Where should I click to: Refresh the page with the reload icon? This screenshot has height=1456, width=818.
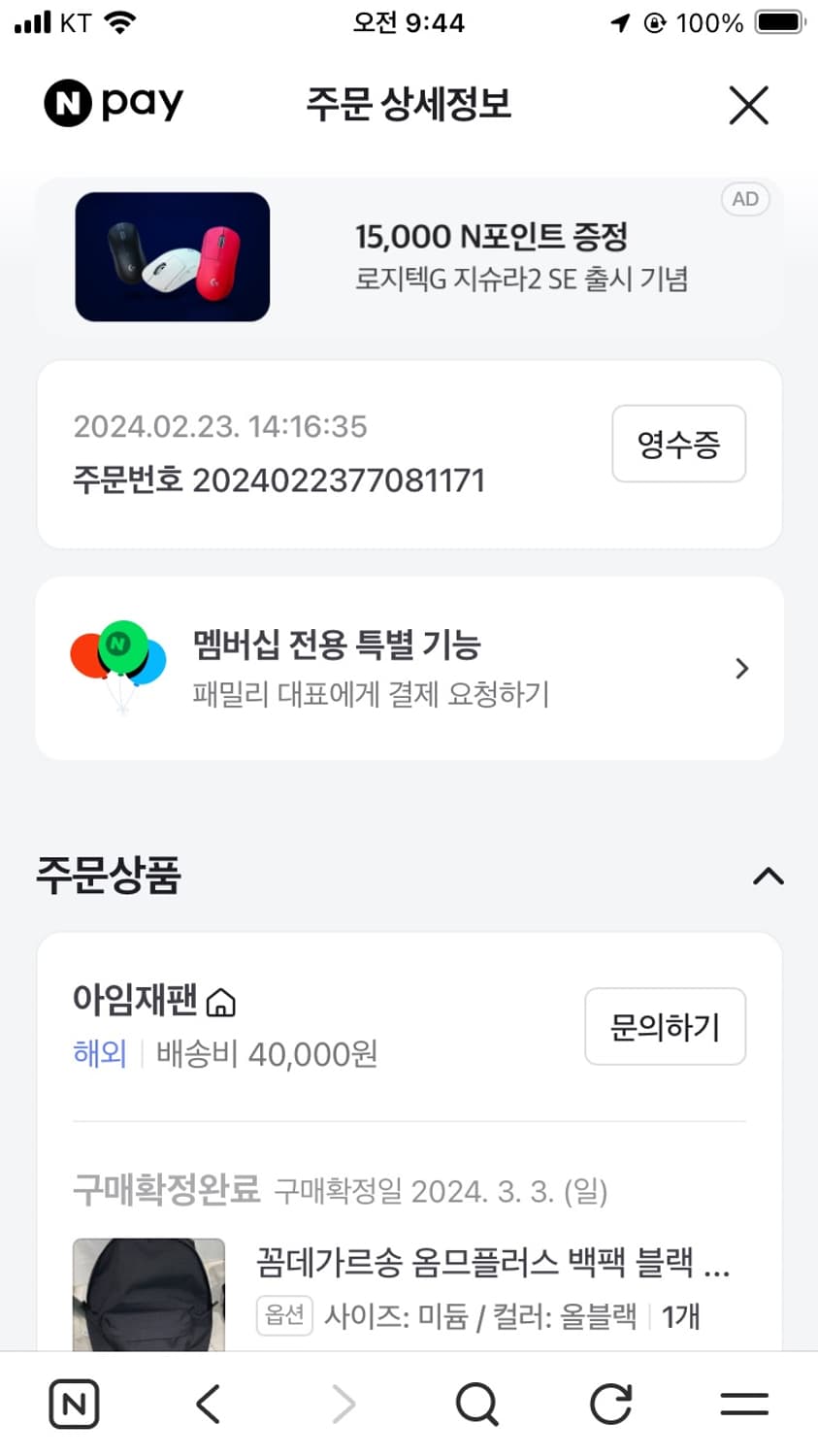tap(609, 1404)
